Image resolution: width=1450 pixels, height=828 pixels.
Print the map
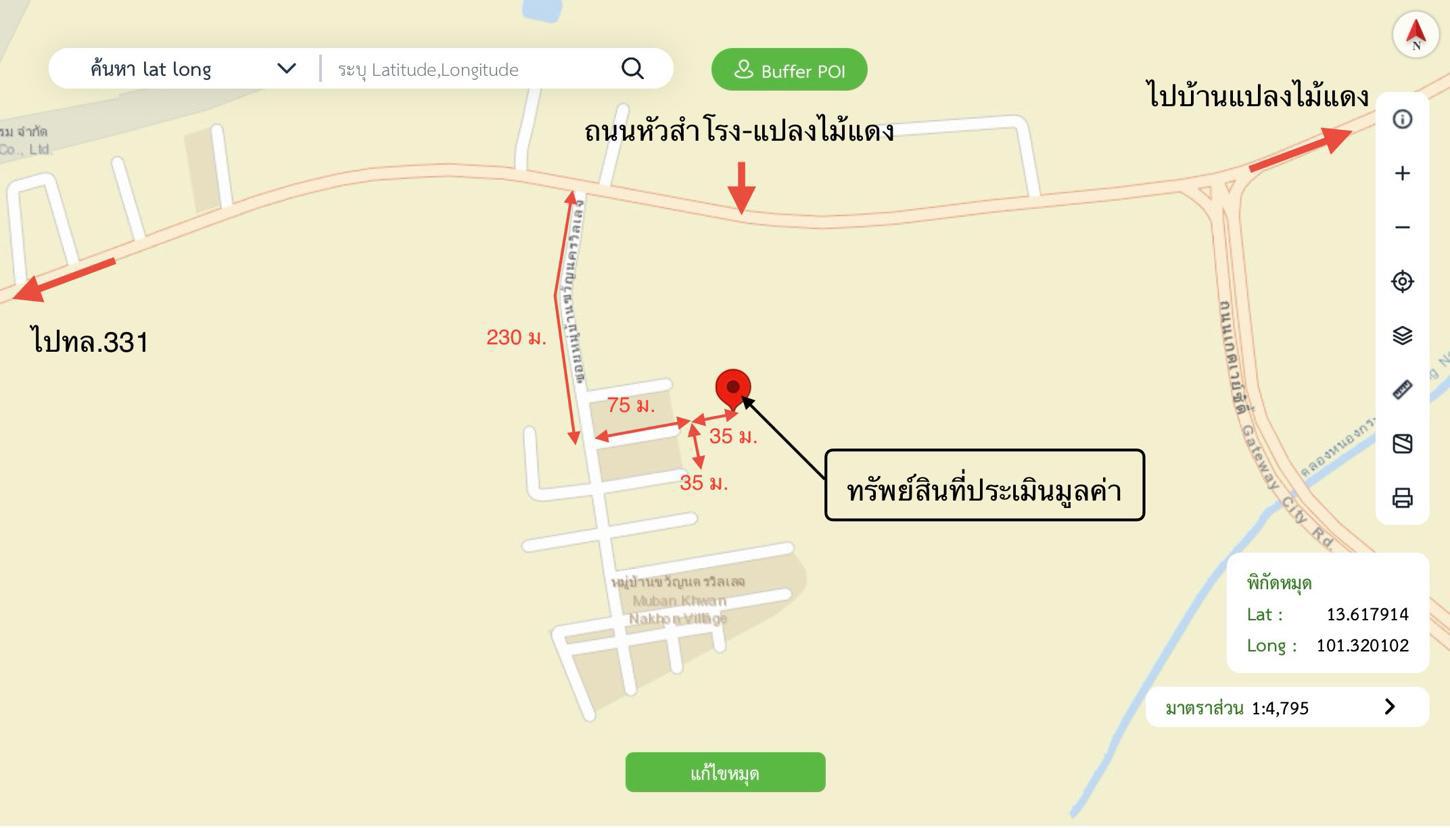1402,497
